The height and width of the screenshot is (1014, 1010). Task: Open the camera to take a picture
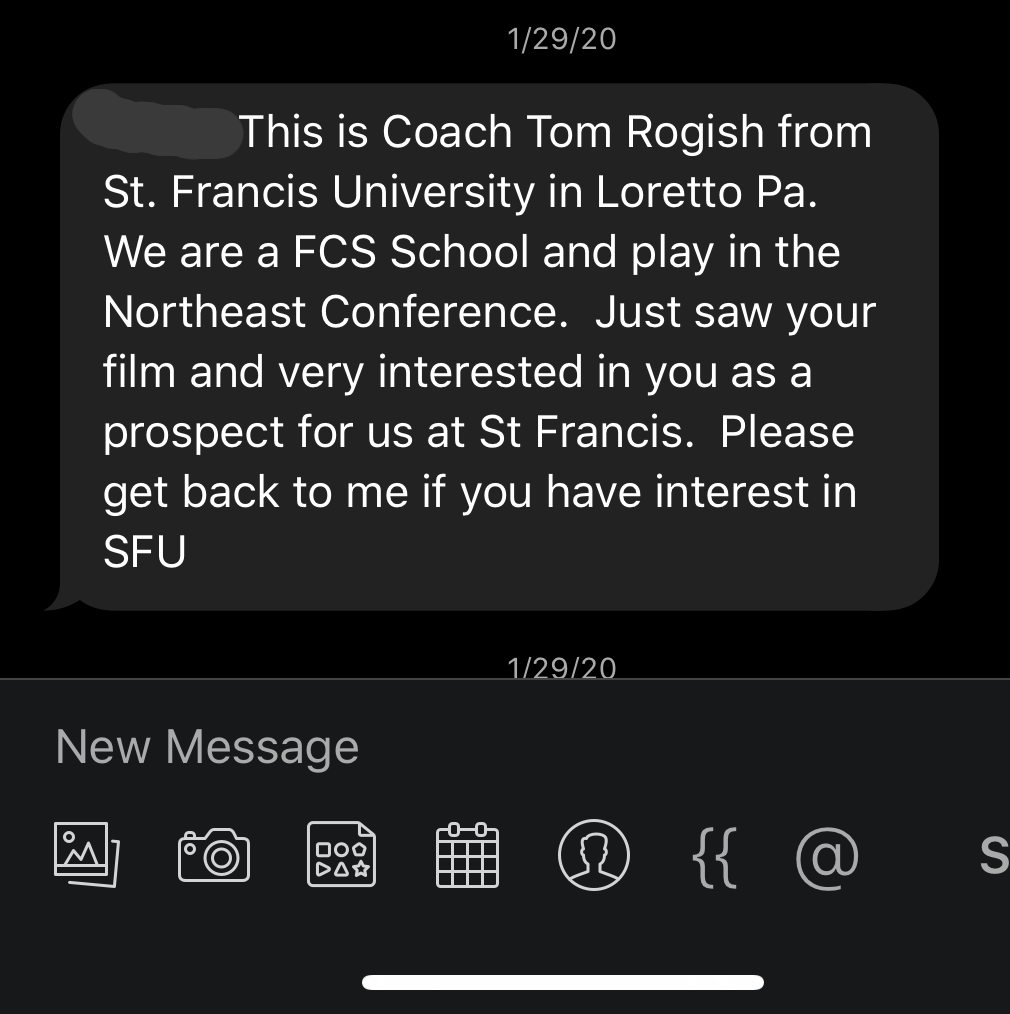pyautogui.click(x=213, y=856)
